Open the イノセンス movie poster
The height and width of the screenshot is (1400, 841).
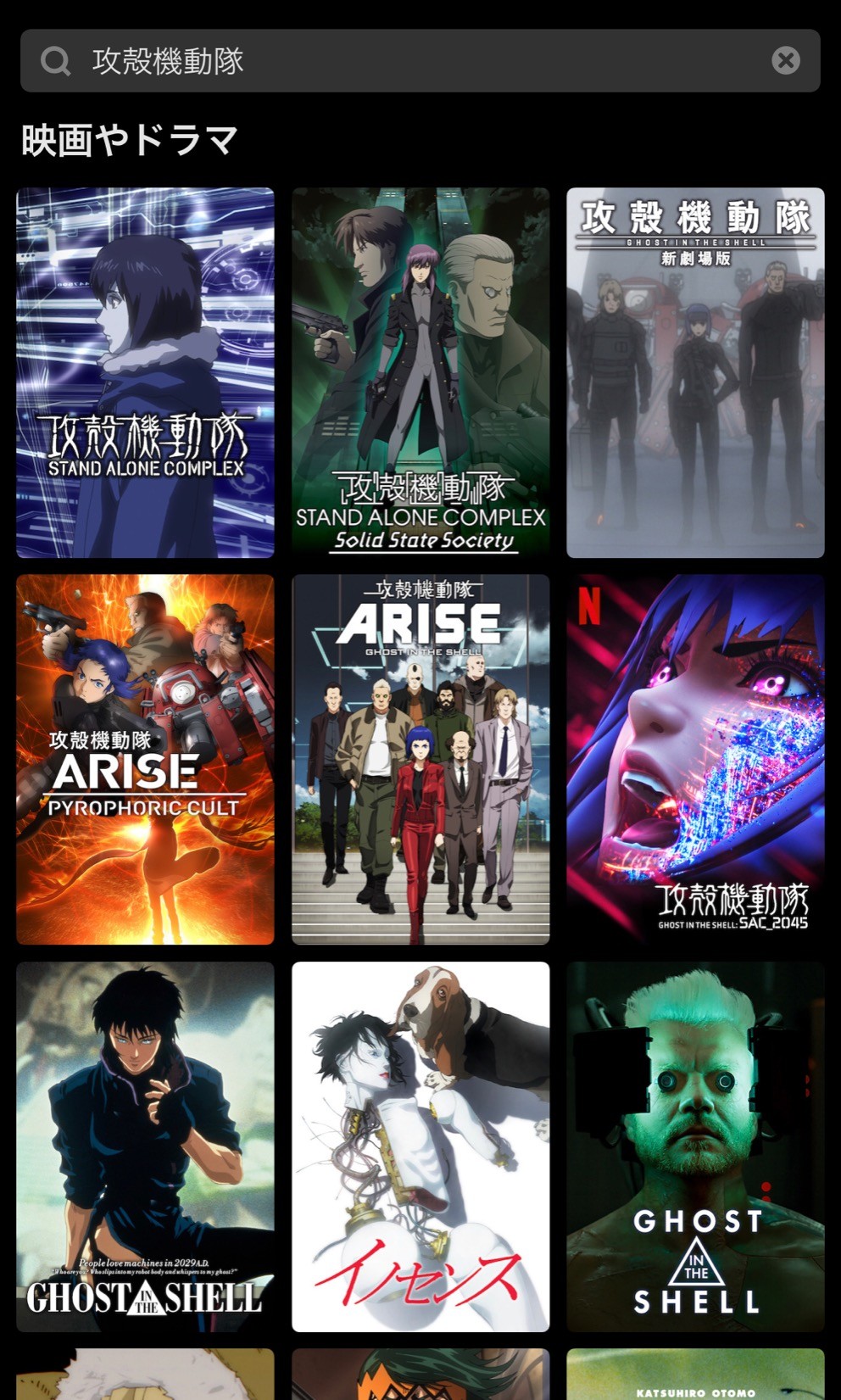pyautogui.click(x=420, y=1146)
